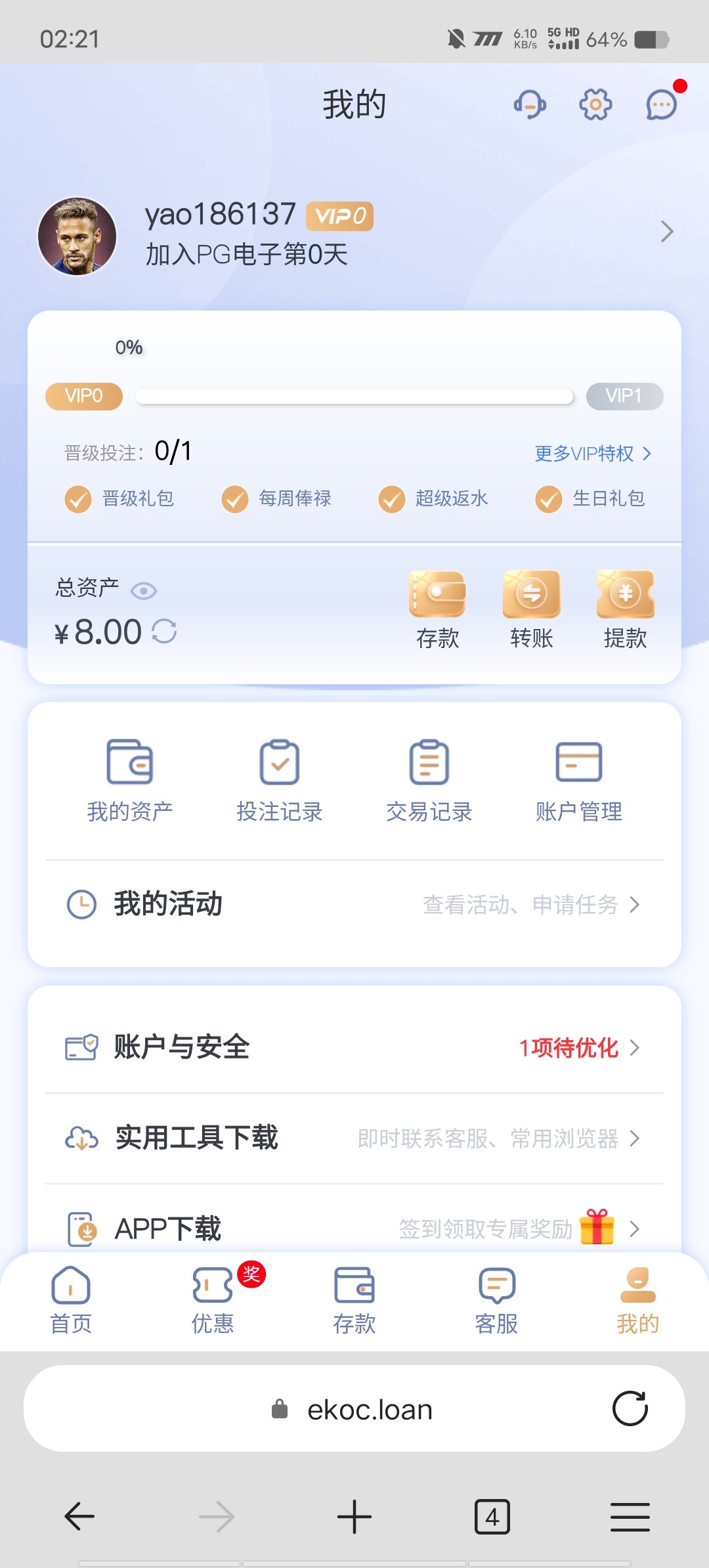Viewport: 709px width, 1568px height.
Task: Reload the ekoc.loan page
Action: pyautogui.click(x=630, y=1408)
